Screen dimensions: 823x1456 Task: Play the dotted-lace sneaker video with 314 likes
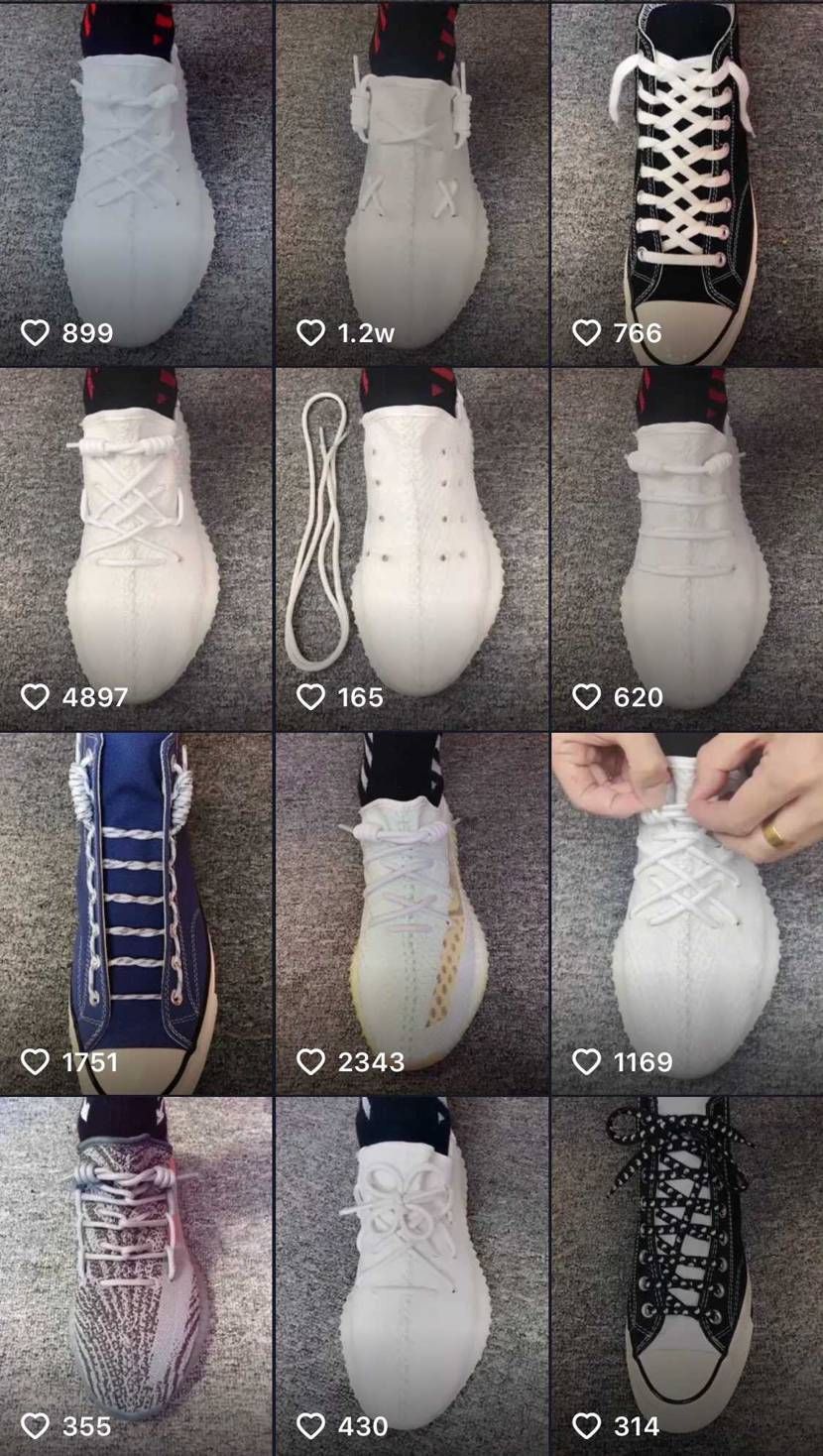tap(686, 1274)
